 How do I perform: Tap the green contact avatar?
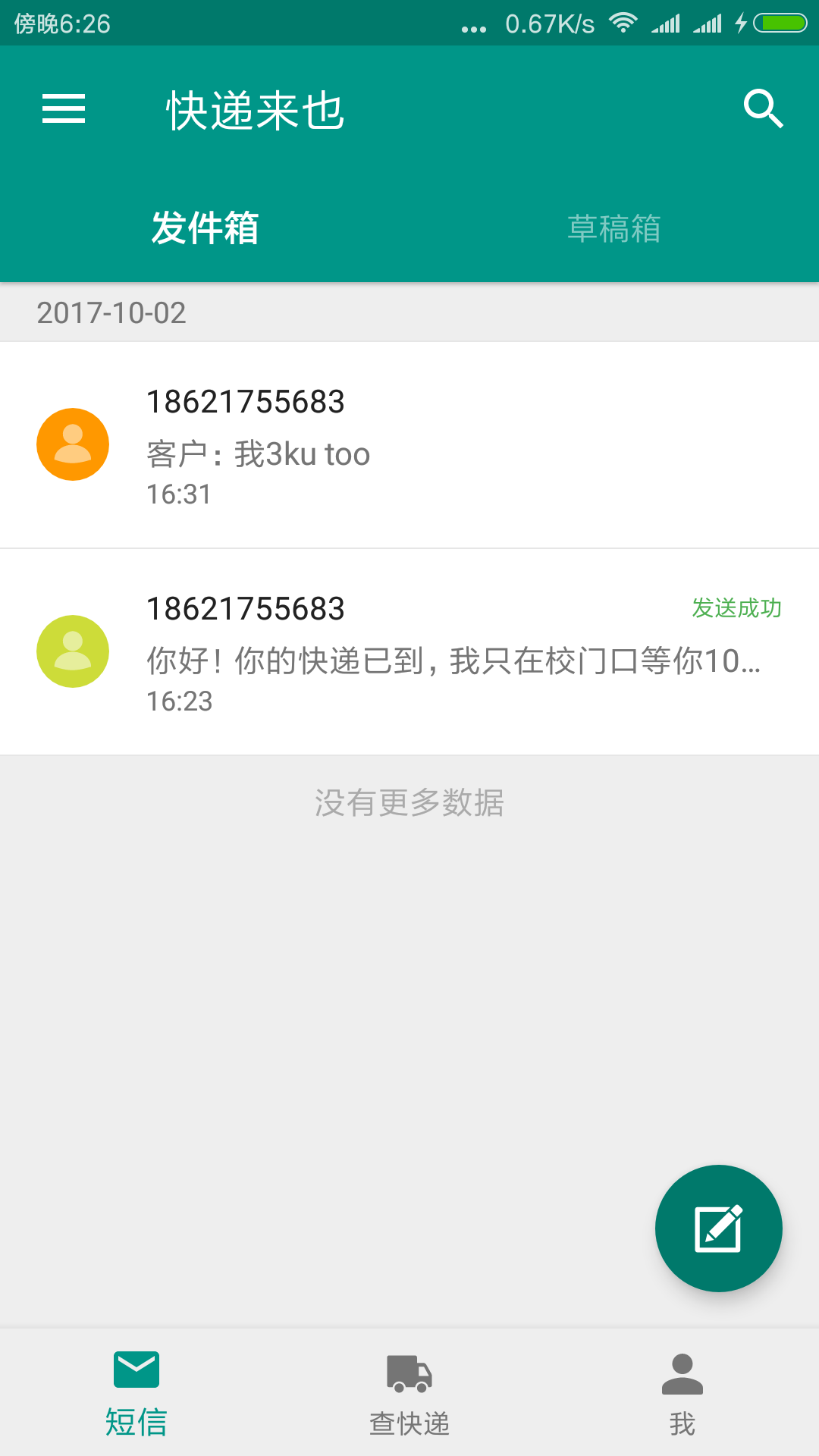click(x=72, y=651)
